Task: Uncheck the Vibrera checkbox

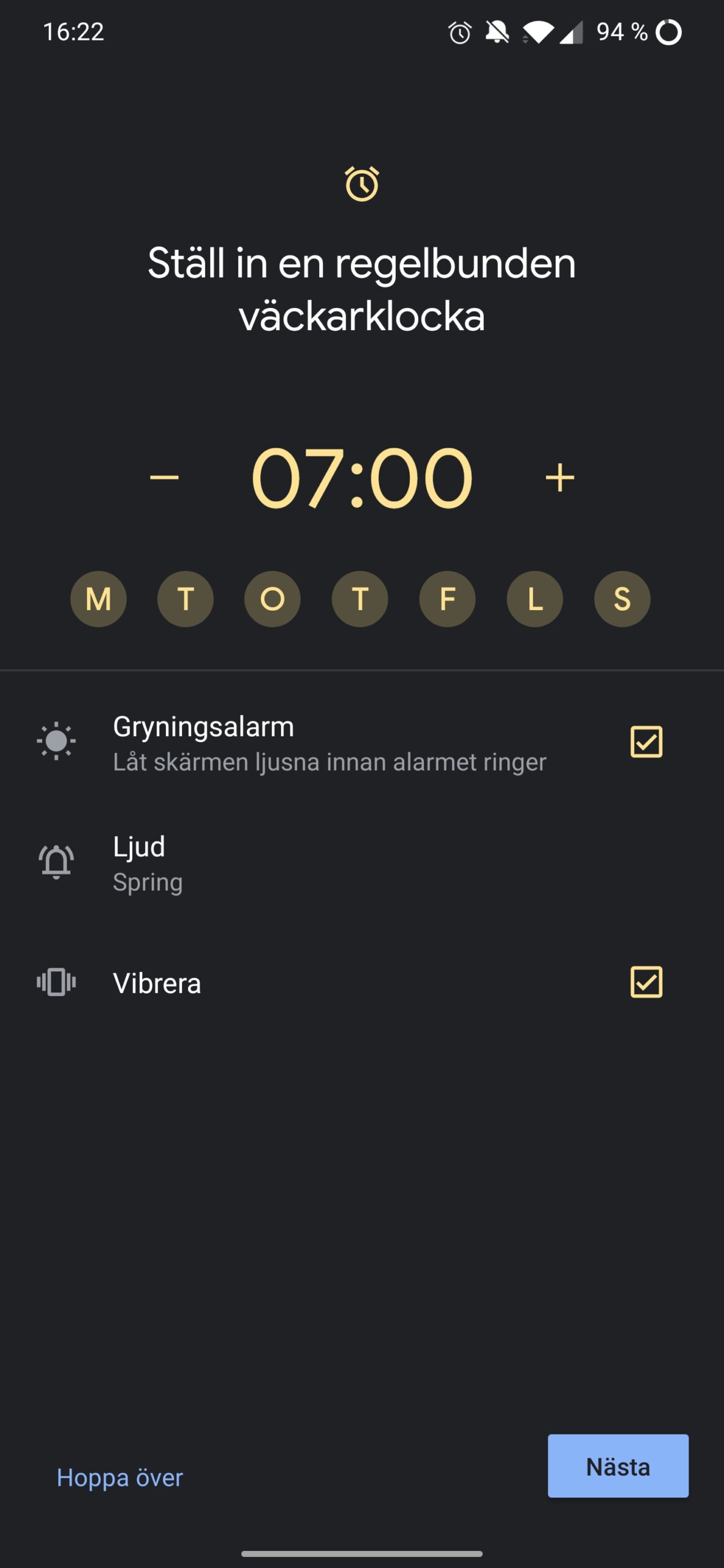Action: 646,982
